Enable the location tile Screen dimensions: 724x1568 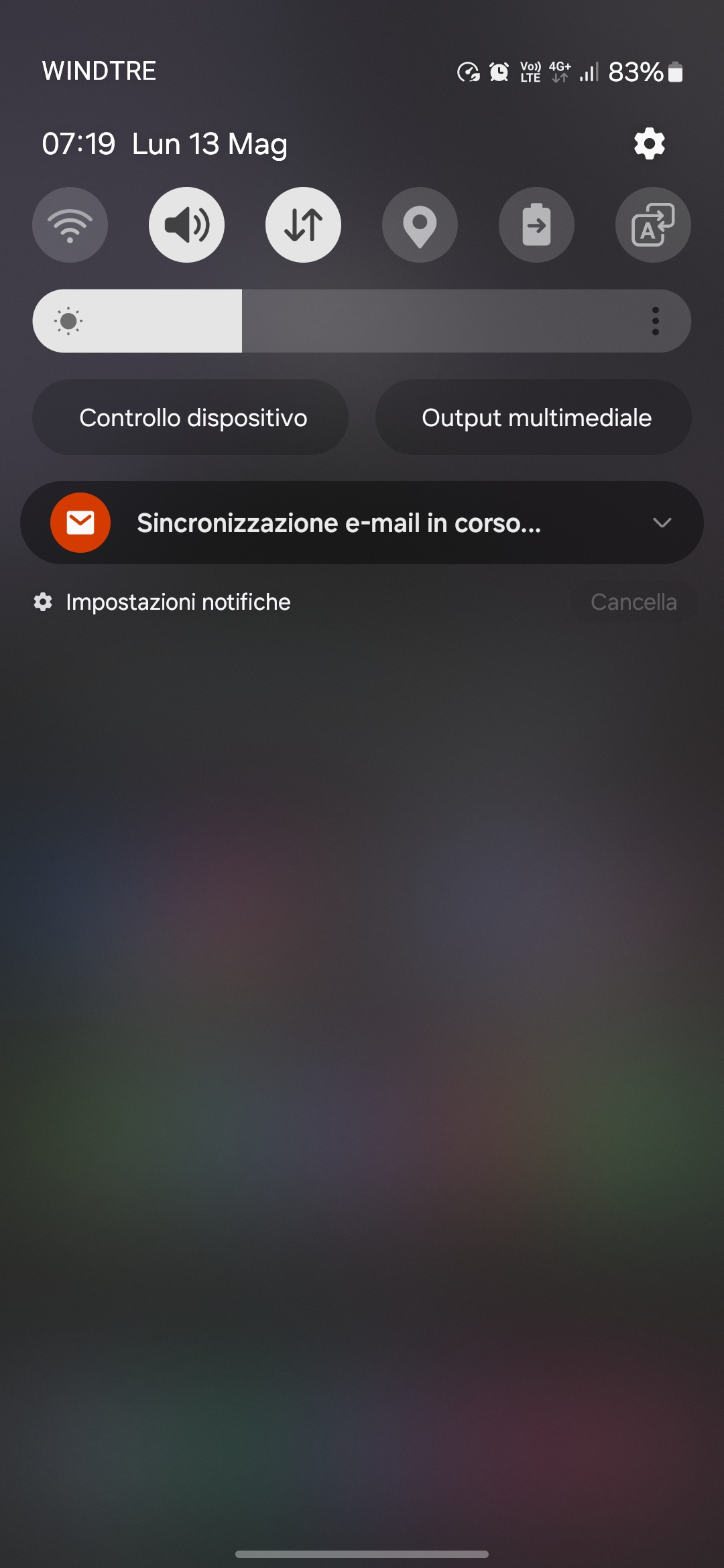click(x=420, y=225)
